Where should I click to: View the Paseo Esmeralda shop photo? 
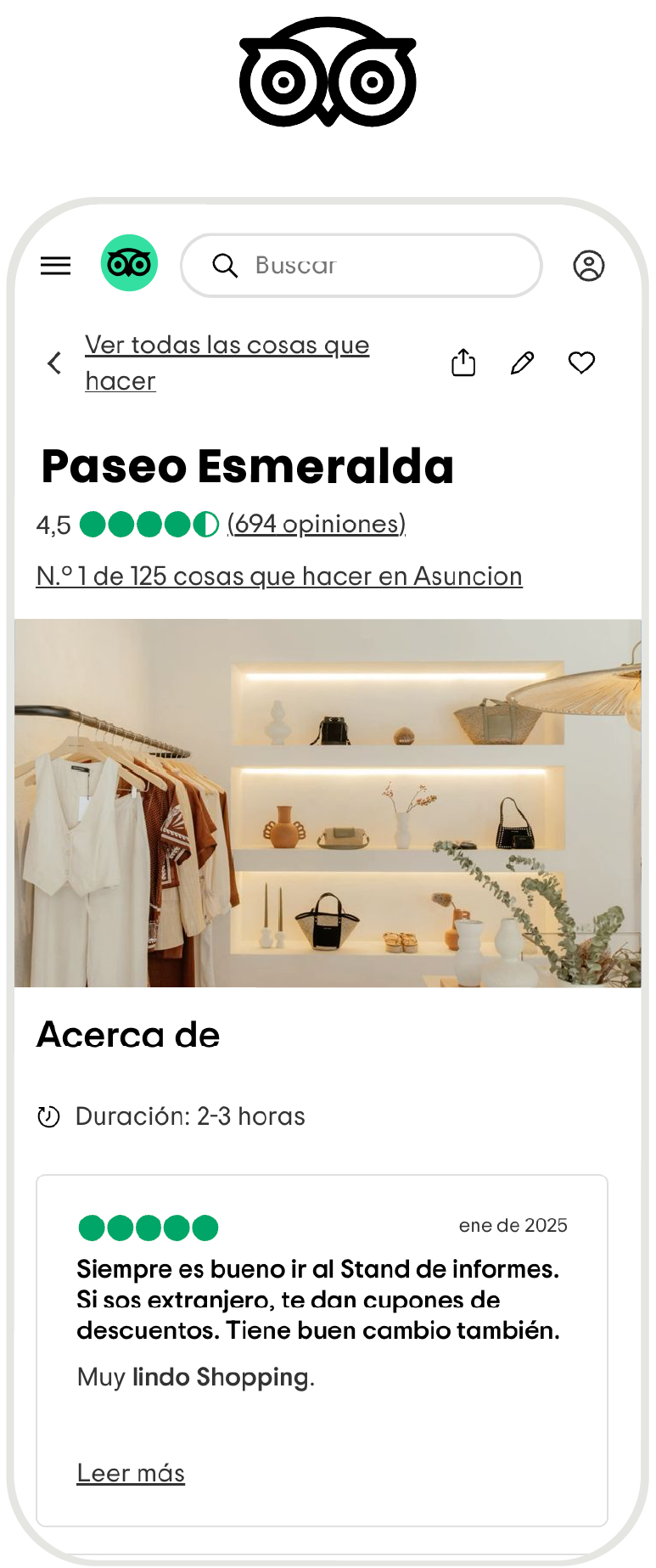click(x=328, y=803)
